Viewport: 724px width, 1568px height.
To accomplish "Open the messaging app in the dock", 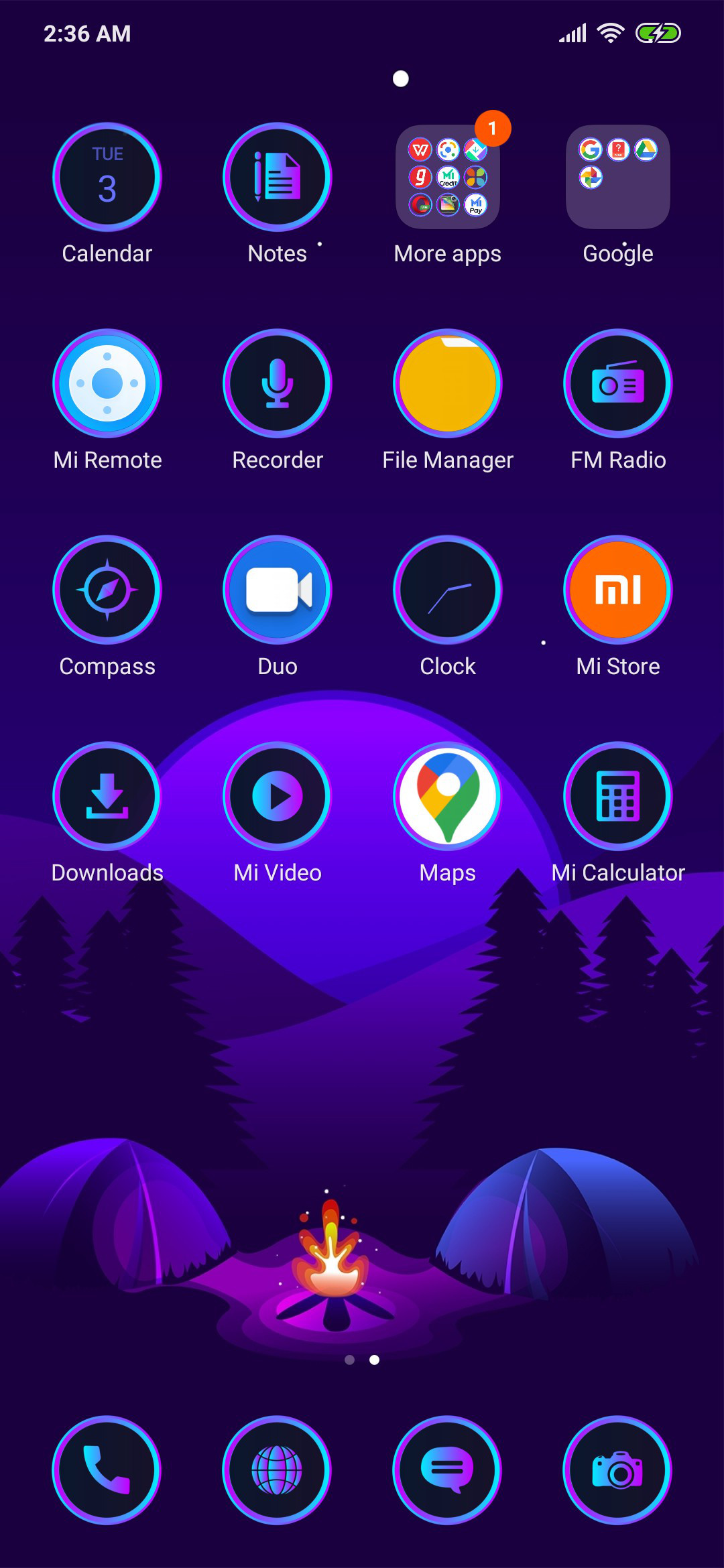I will pyautogui.click(x=447, y=1470).
